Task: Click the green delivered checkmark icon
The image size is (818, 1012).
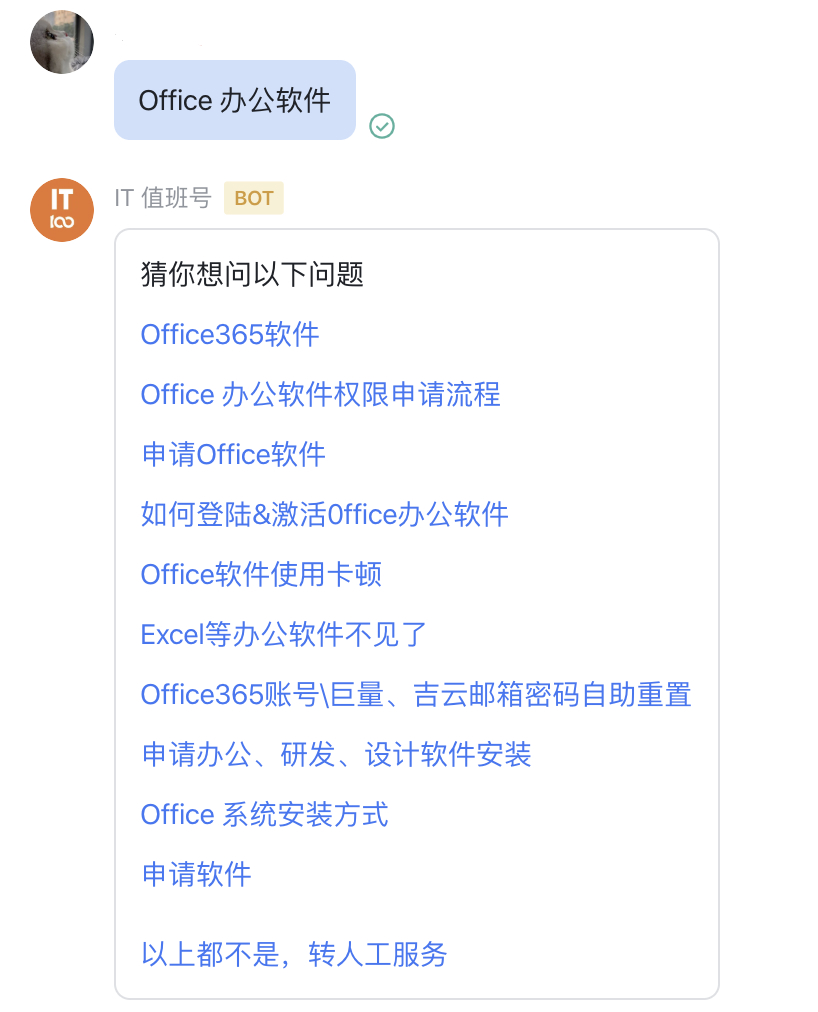Action: pos(381,127)
